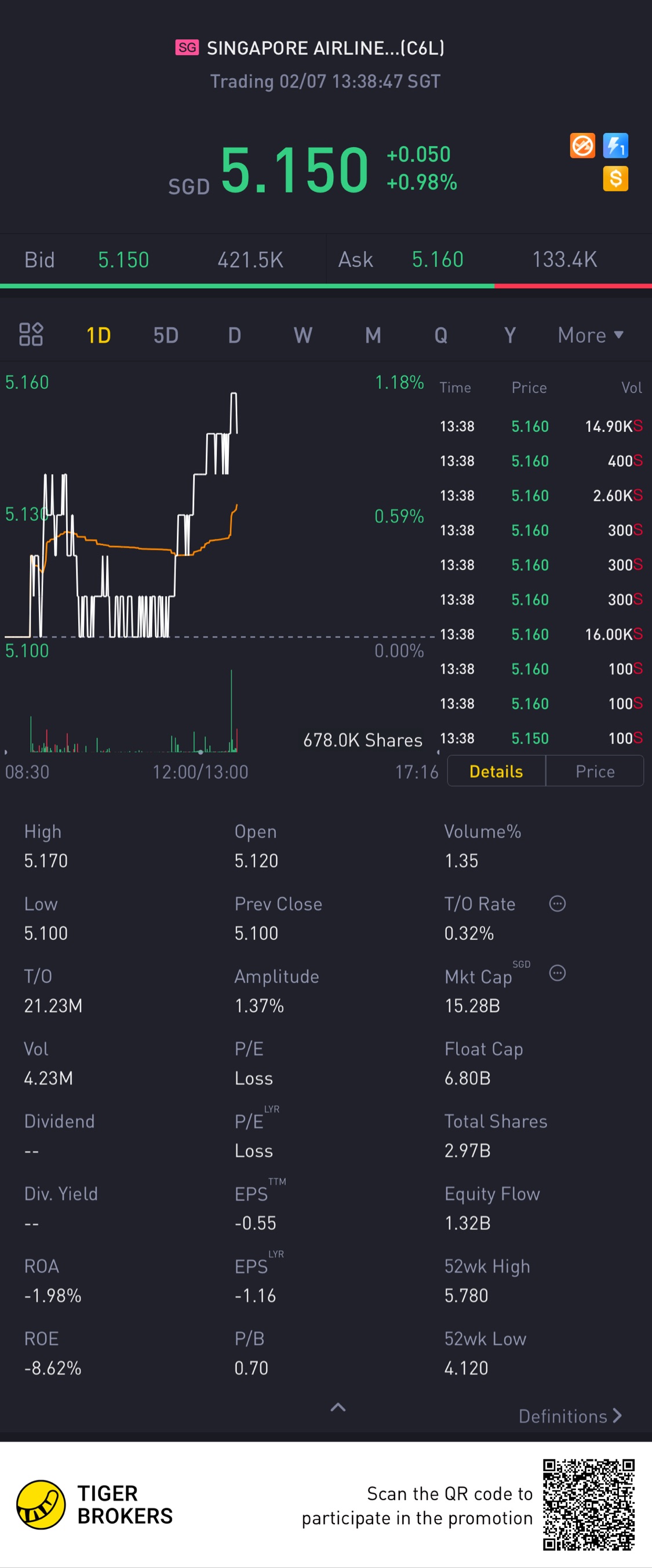The image size is (652, 1568).
Task: View the yearly Y chart
Action: [x=509, y=335]
